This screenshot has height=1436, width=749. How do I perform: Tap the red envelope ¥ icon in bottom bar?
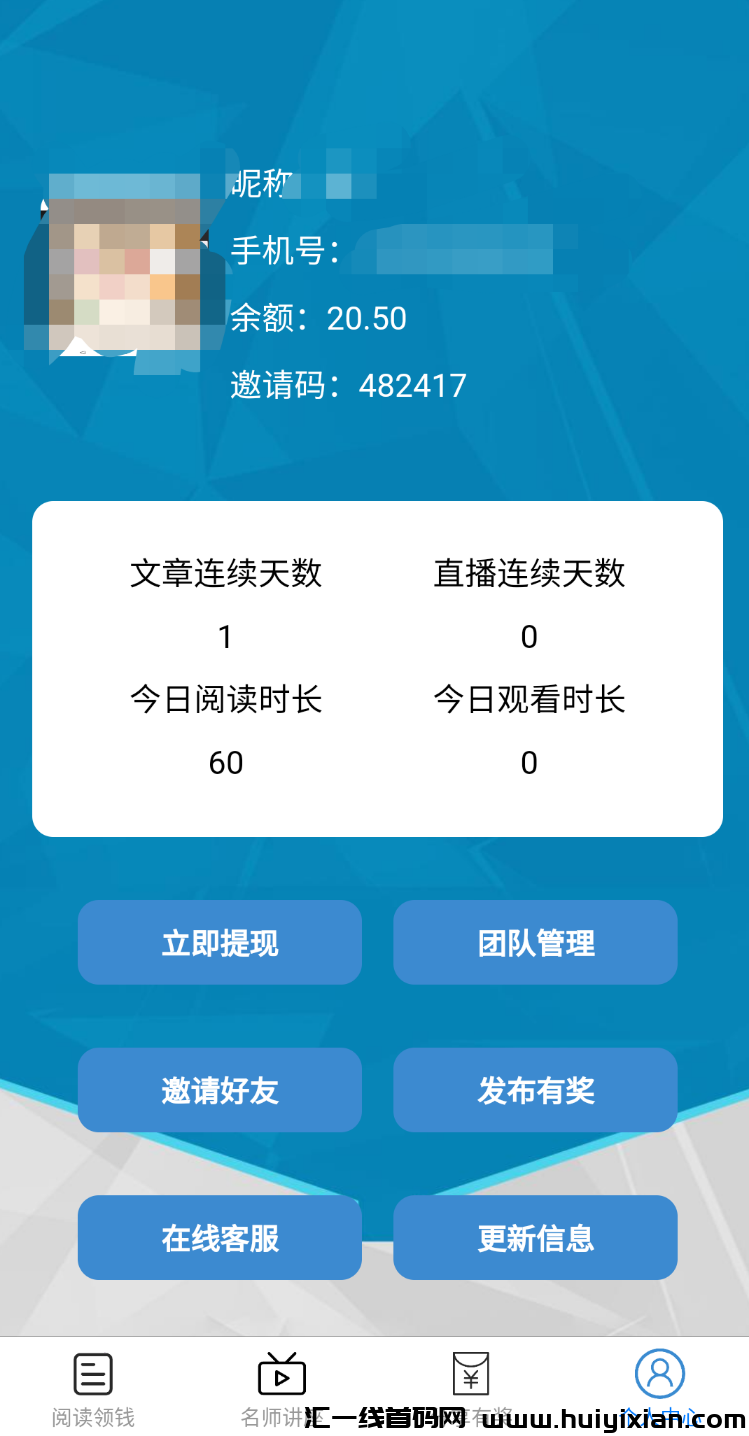(470, 1372)
